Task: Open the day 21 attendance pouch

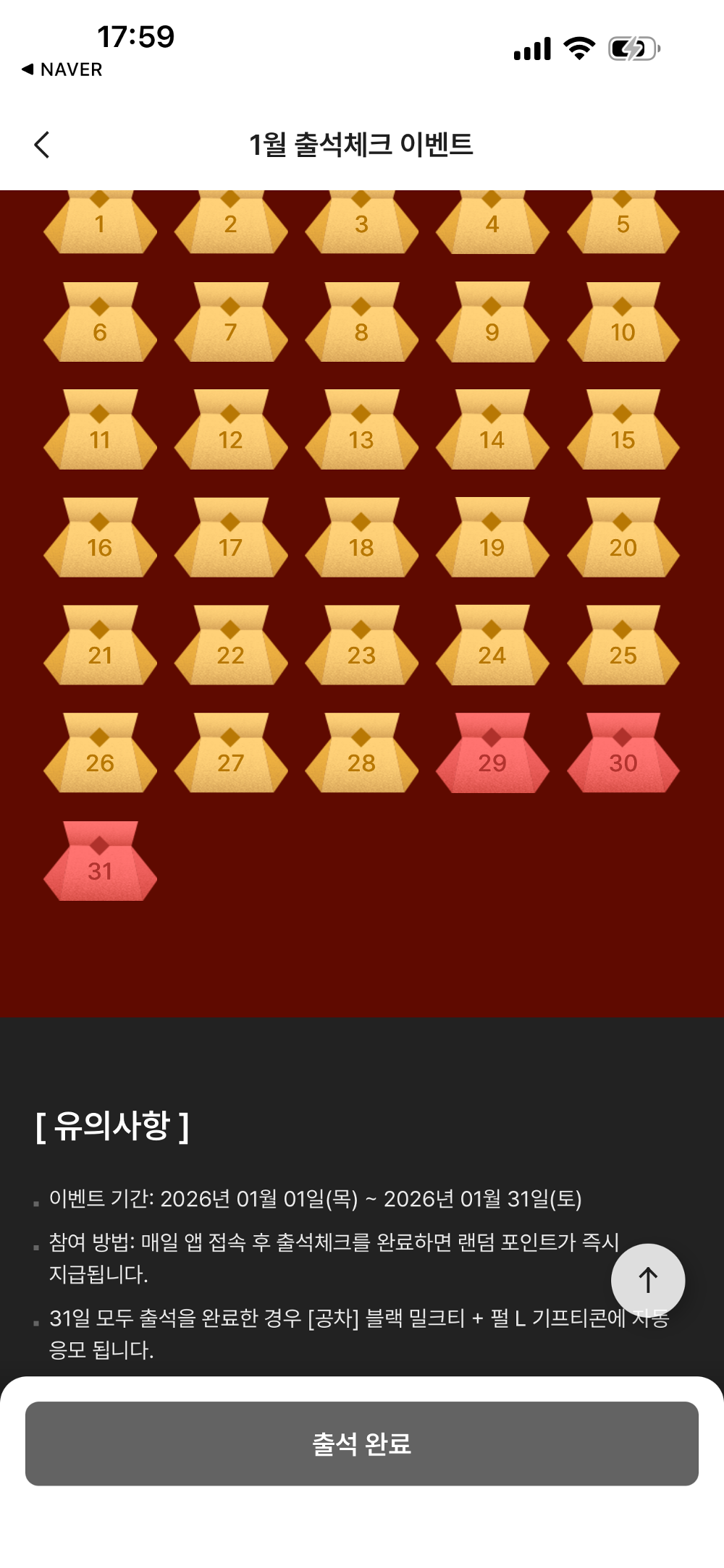Action: click(100, 655)
